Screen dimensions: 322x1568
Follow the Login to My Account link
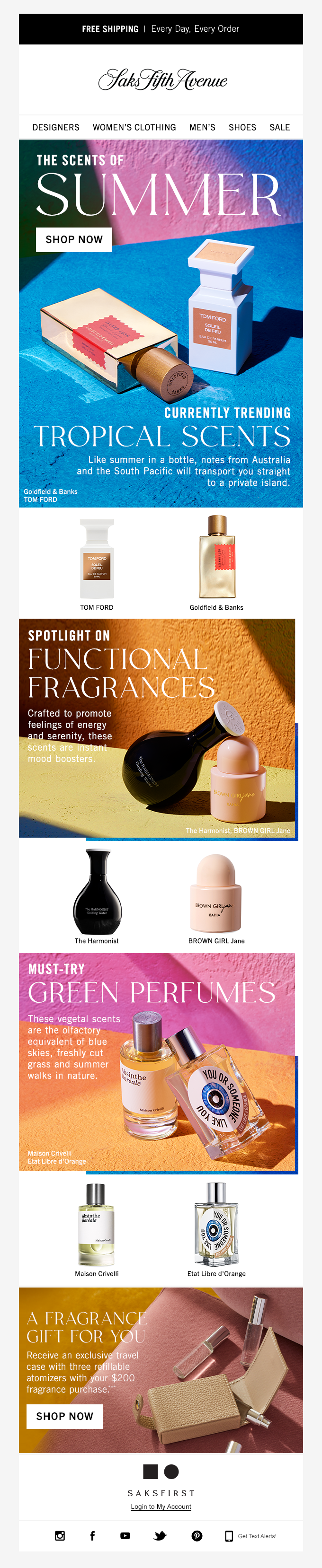click(161, 1507)
